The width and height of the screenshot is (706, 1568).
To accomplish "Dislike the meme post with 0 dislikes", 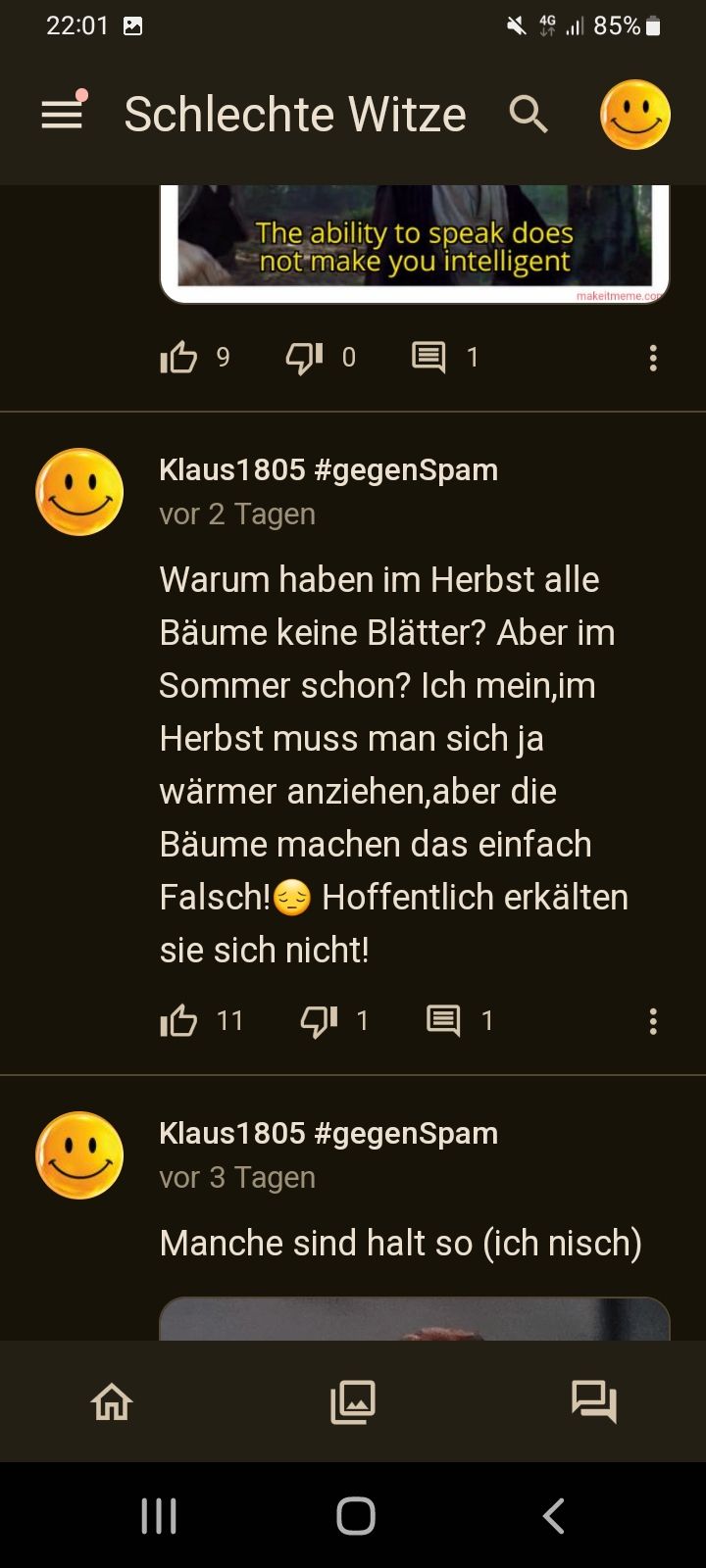I will click(304, 358).
